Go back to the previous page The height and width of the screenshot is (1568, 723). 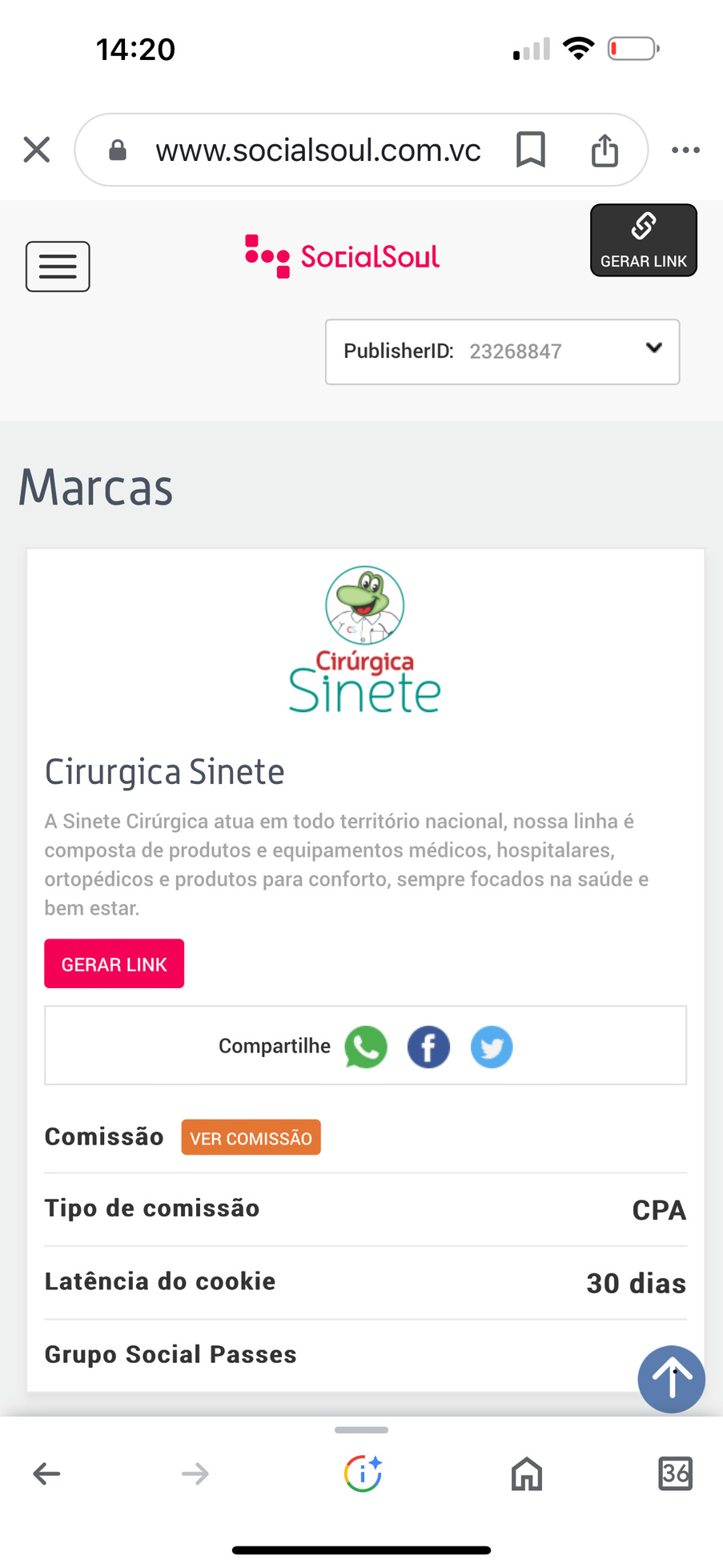coord(46,1474)
